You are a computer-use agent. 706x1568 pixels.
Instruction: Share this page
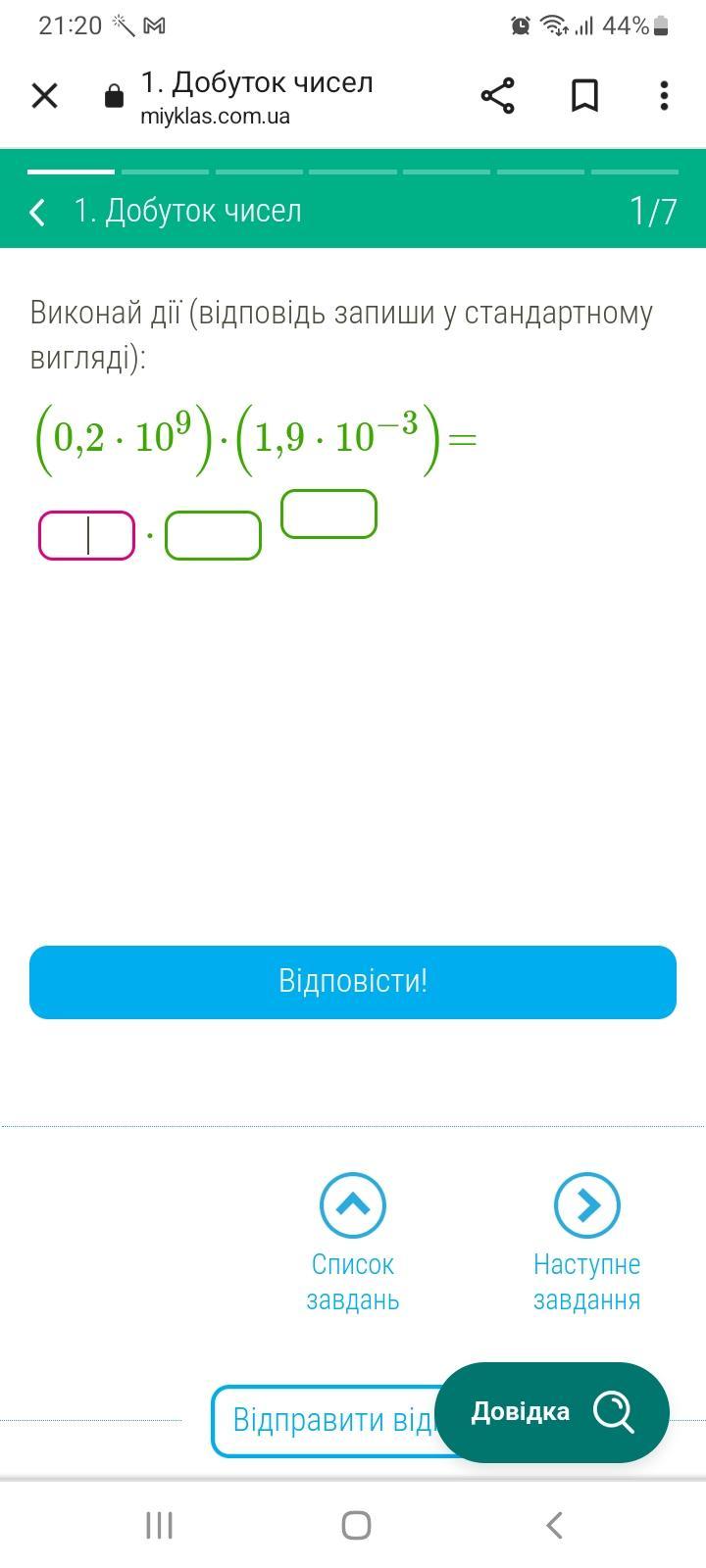497,96
